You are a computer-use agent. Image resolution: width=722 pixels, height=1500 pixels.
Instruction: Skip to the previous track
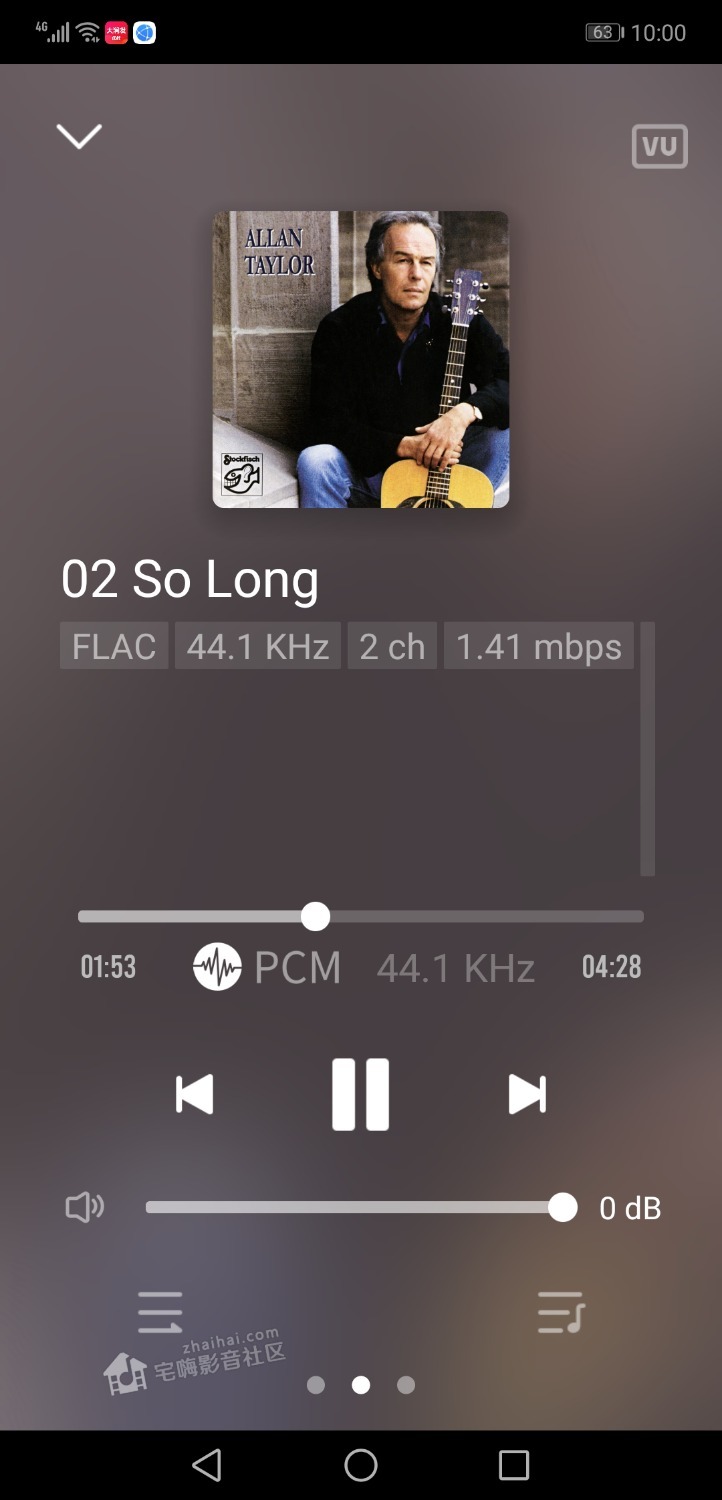point(194,1094)
